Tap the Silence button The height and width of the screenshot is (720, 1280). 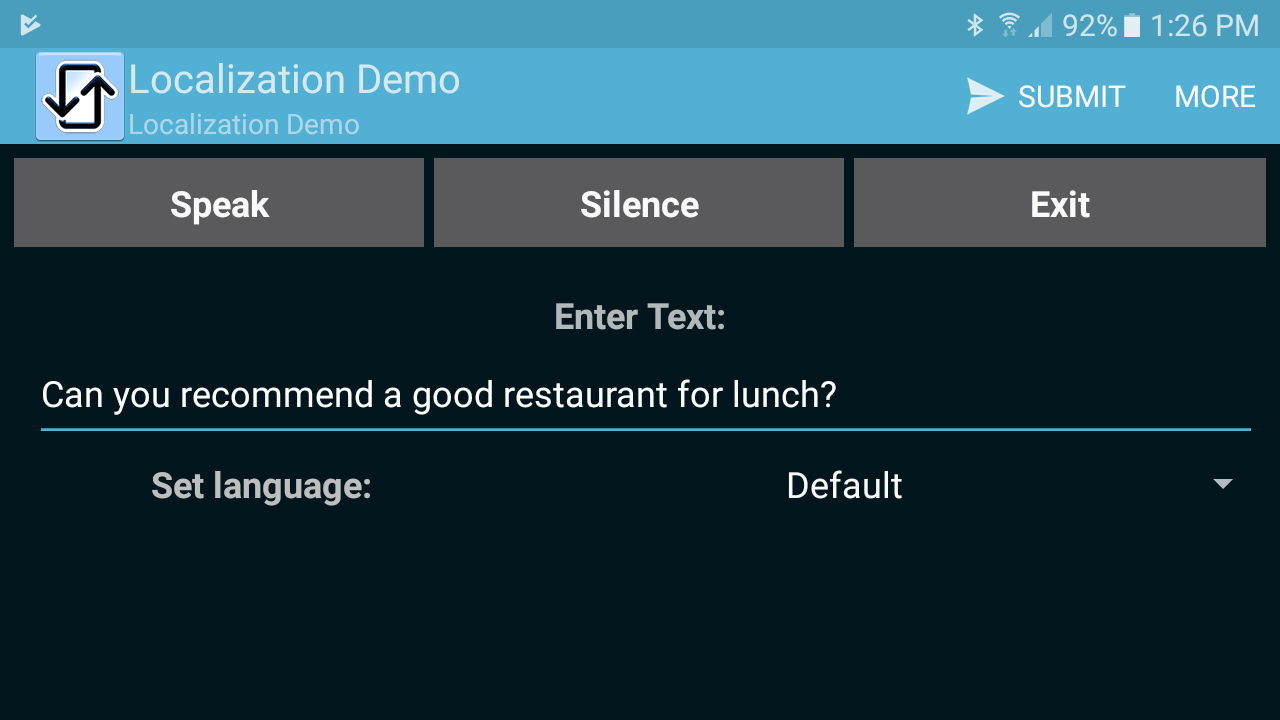click(x=639, y=203)
